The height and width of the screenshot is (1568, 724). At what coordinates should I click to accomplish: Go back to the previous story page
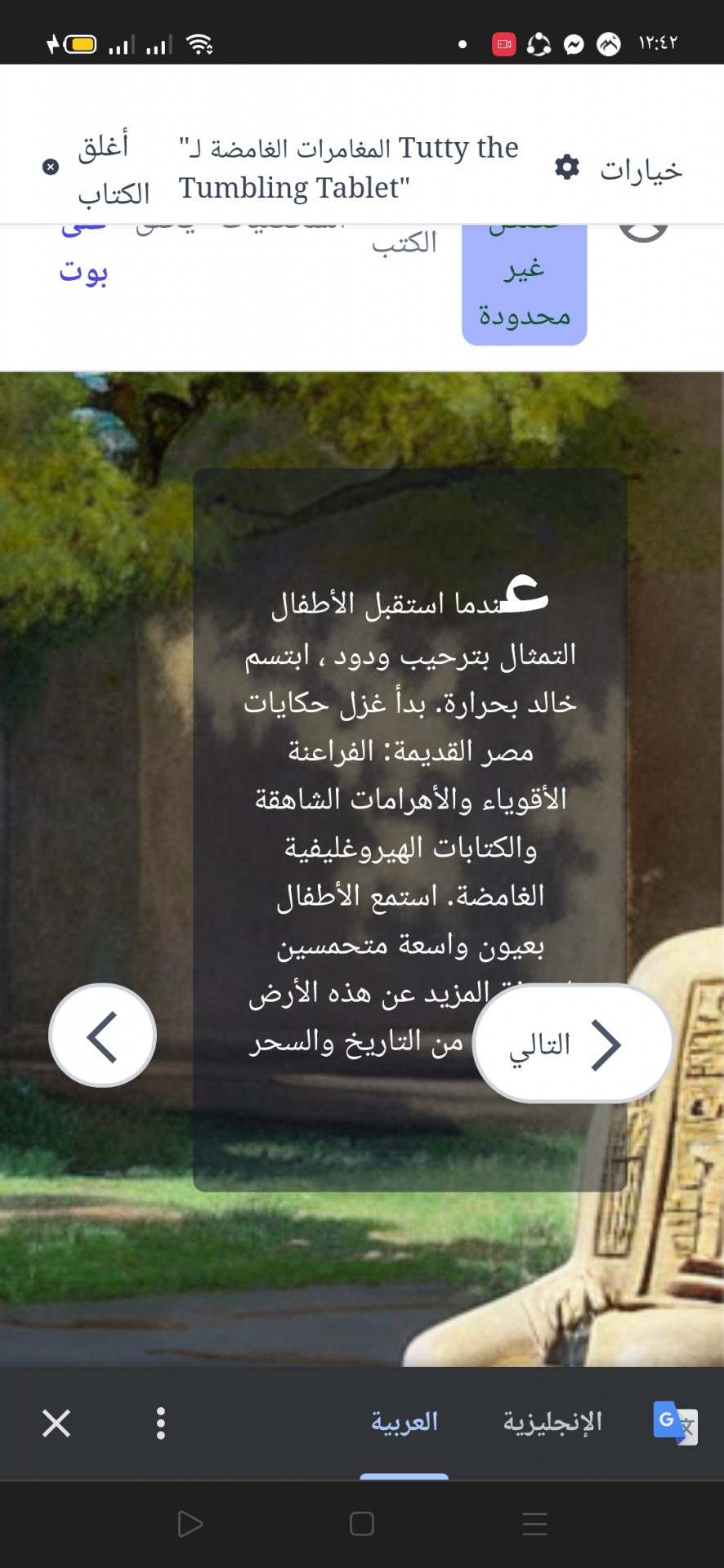[x=103, y=1036]
